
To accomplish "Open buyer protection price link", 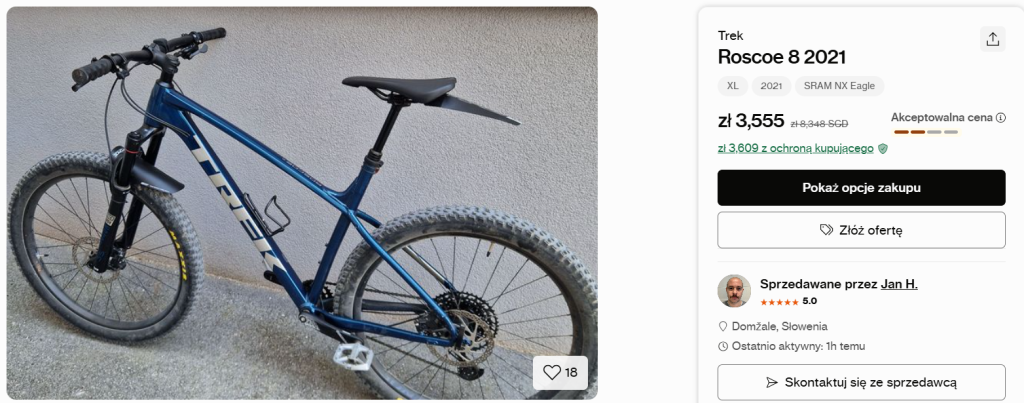I will click(796, 148).
